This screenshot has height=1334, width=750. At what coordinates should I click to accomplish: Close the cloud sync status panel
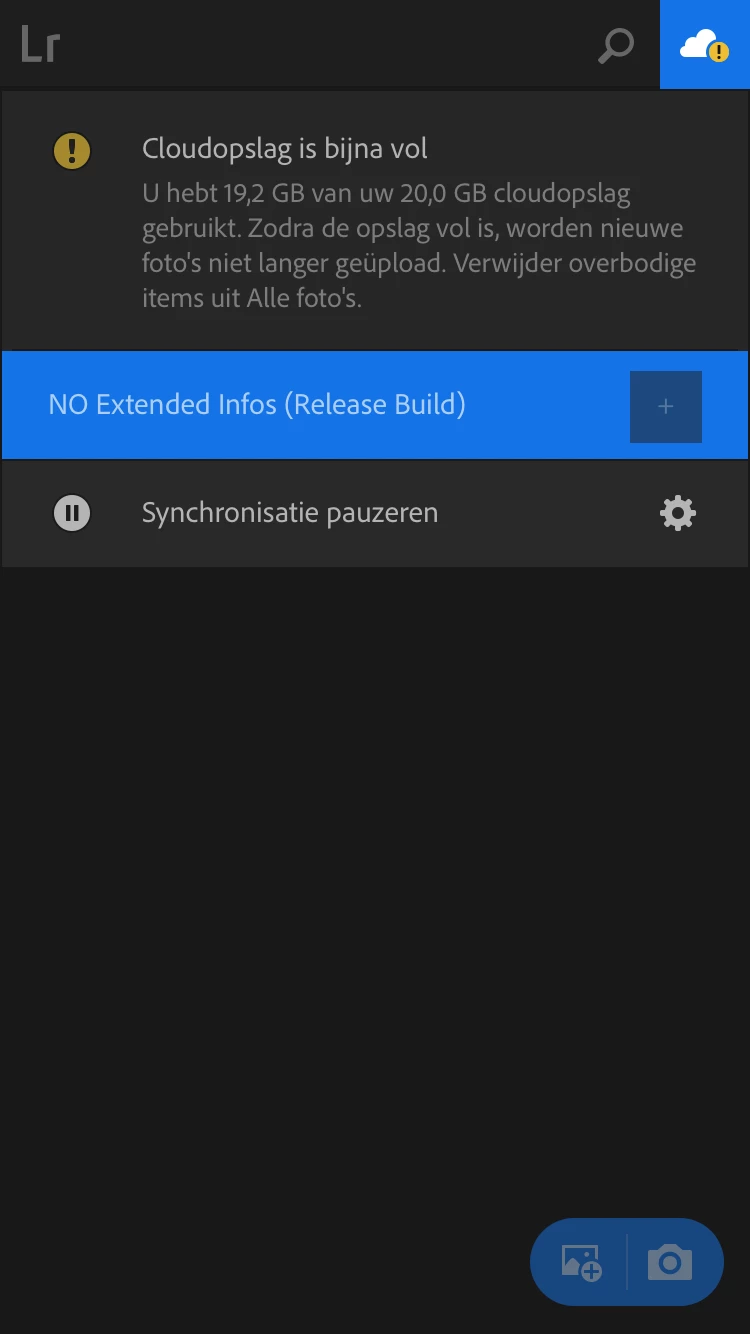(704, 45)
